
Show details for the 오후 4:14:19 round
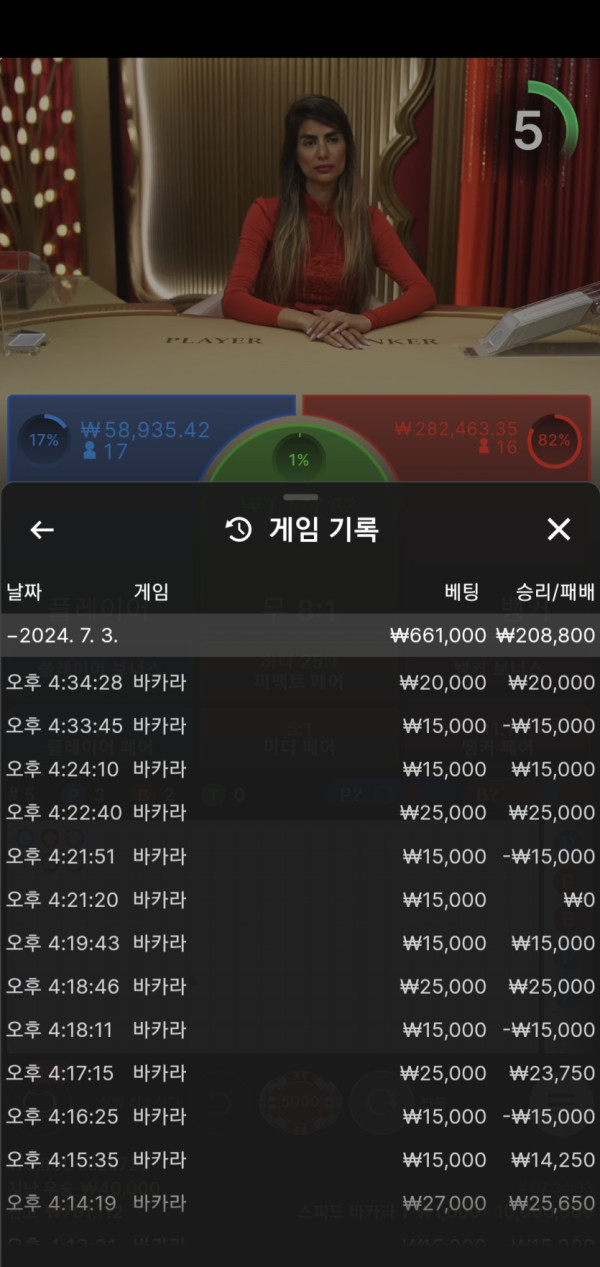pos(300,1203)
